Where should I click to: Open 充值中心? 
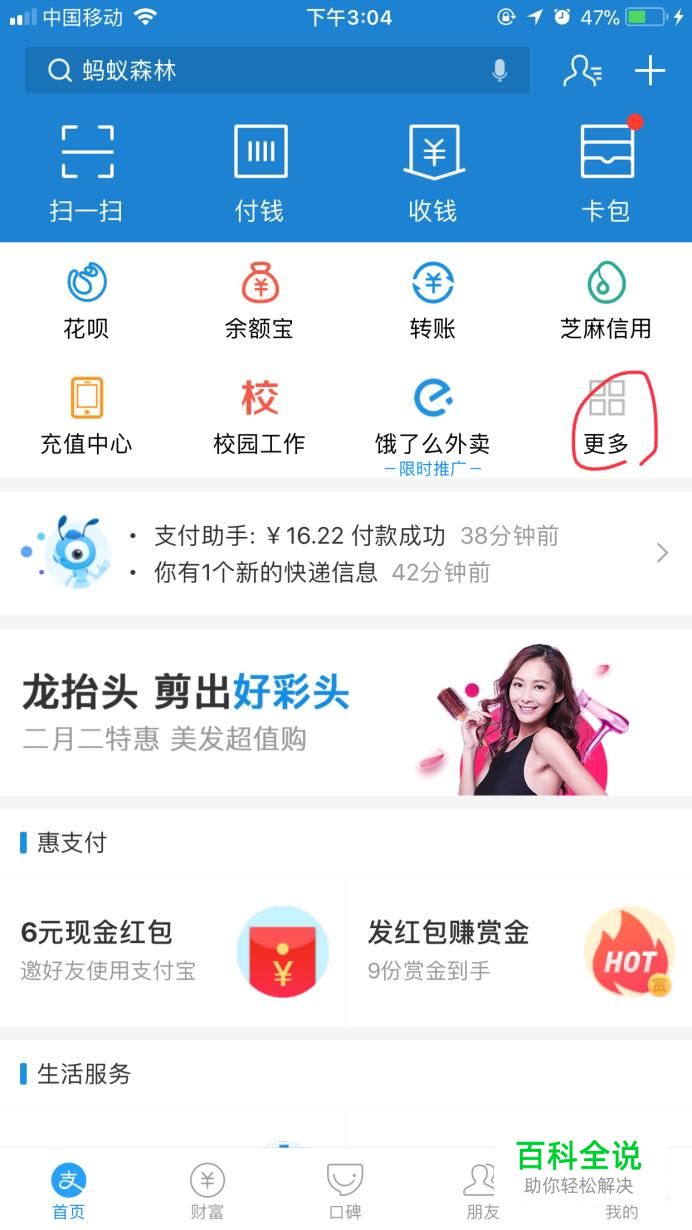pyautogui.click(x=87, y=416)
